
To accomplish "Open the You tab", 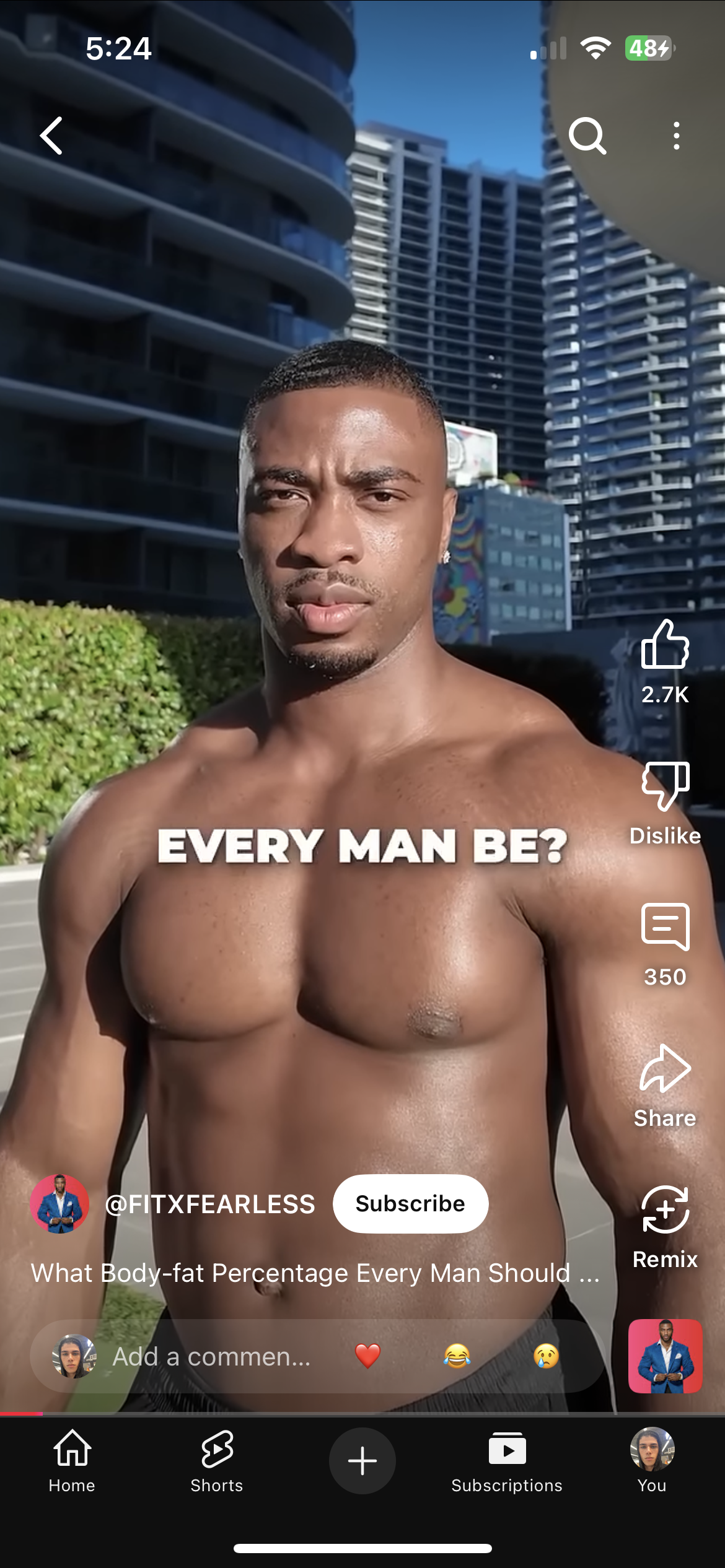I will coord(652,1461).
